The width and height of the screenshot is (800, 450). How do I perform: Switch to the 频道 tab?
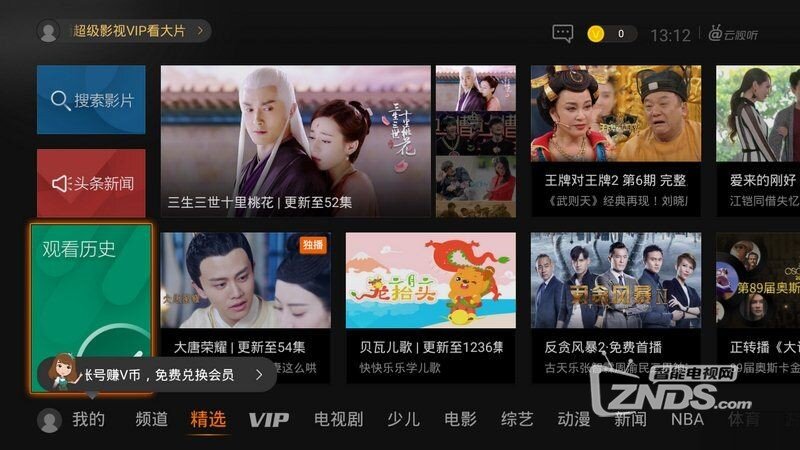click(x=151, y=419)
